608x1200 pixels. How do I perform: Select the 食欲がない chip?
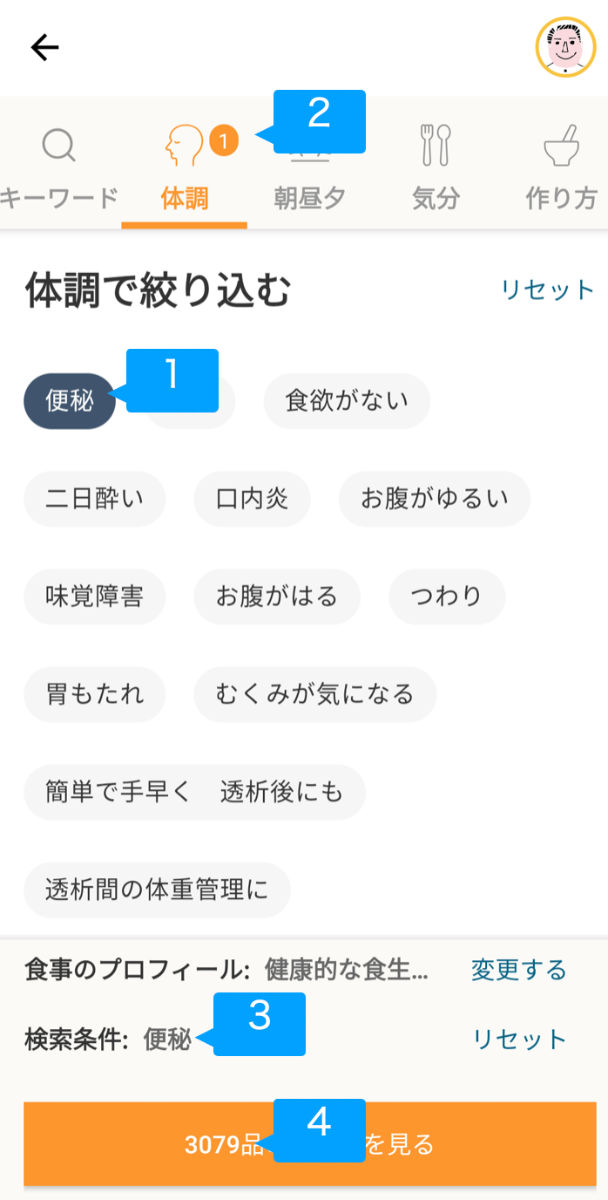347,402
